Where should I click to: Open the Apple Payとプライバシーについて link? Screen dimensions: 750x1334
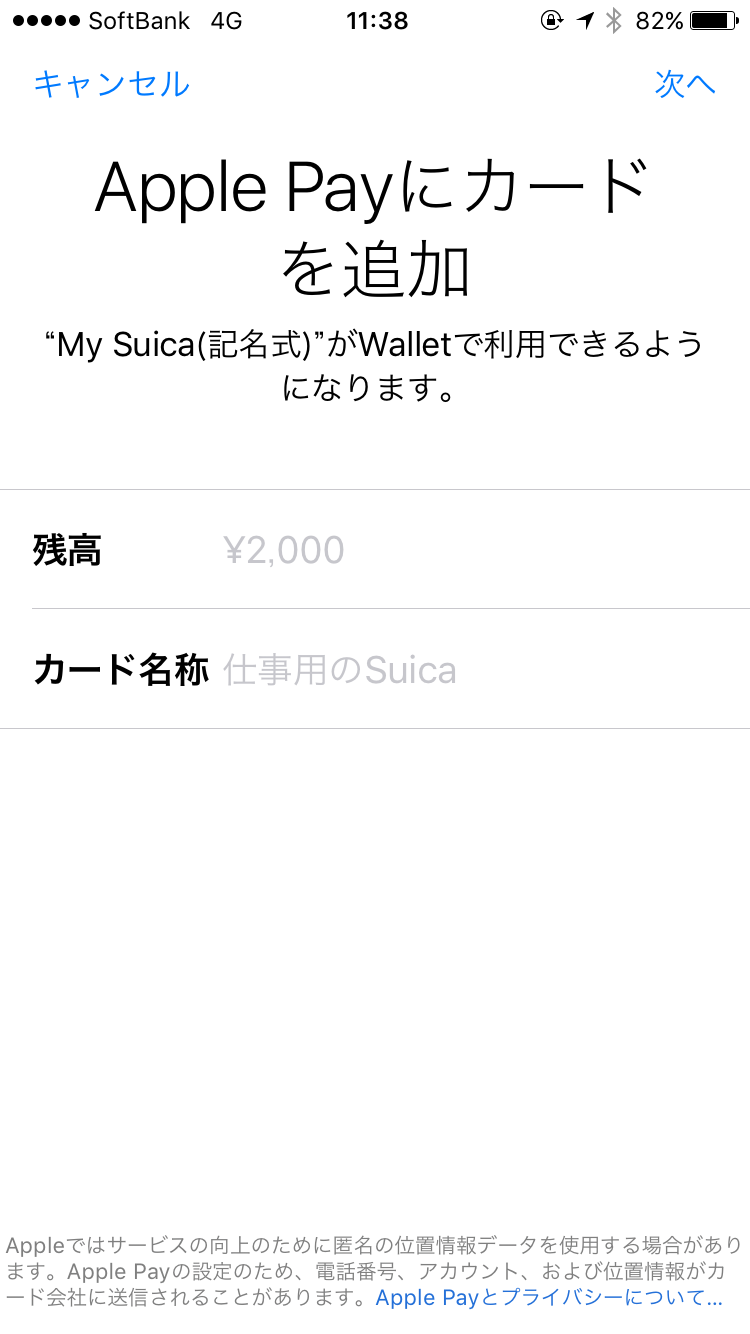[x=548, y=1298]
